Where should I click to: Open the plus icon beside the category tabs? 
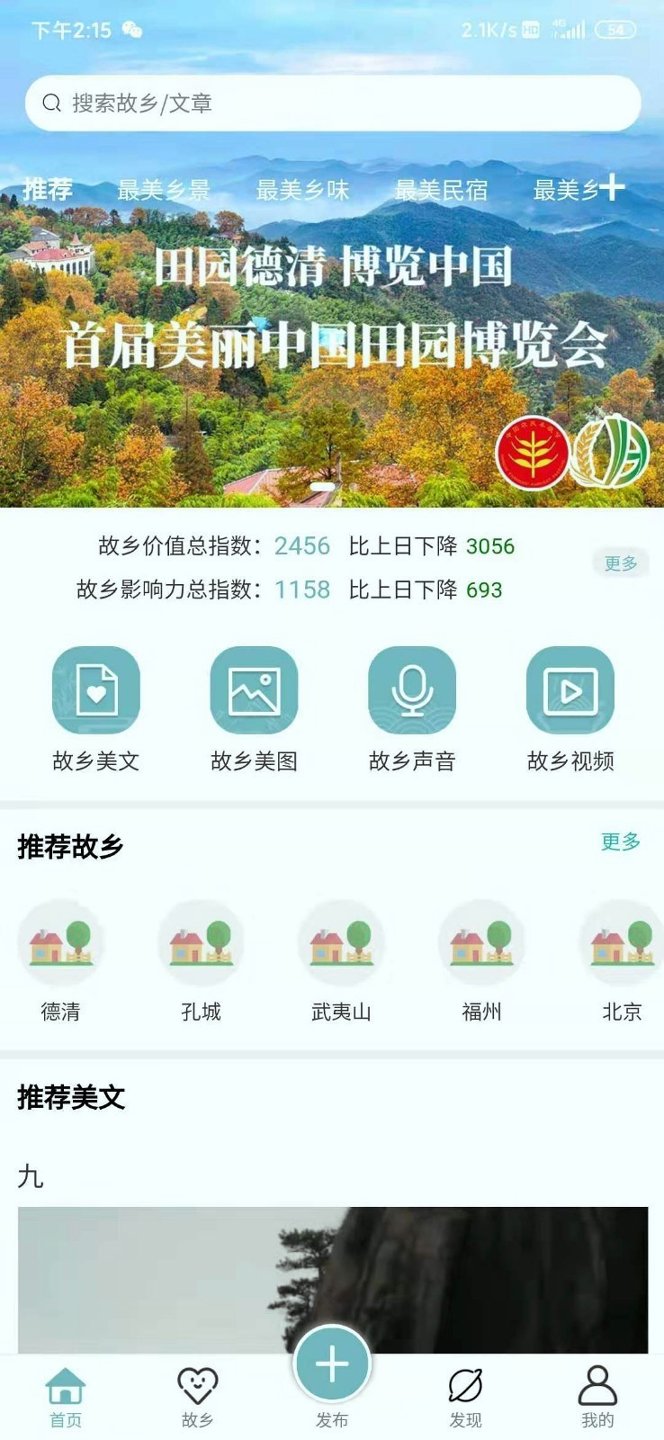point(612,188)
